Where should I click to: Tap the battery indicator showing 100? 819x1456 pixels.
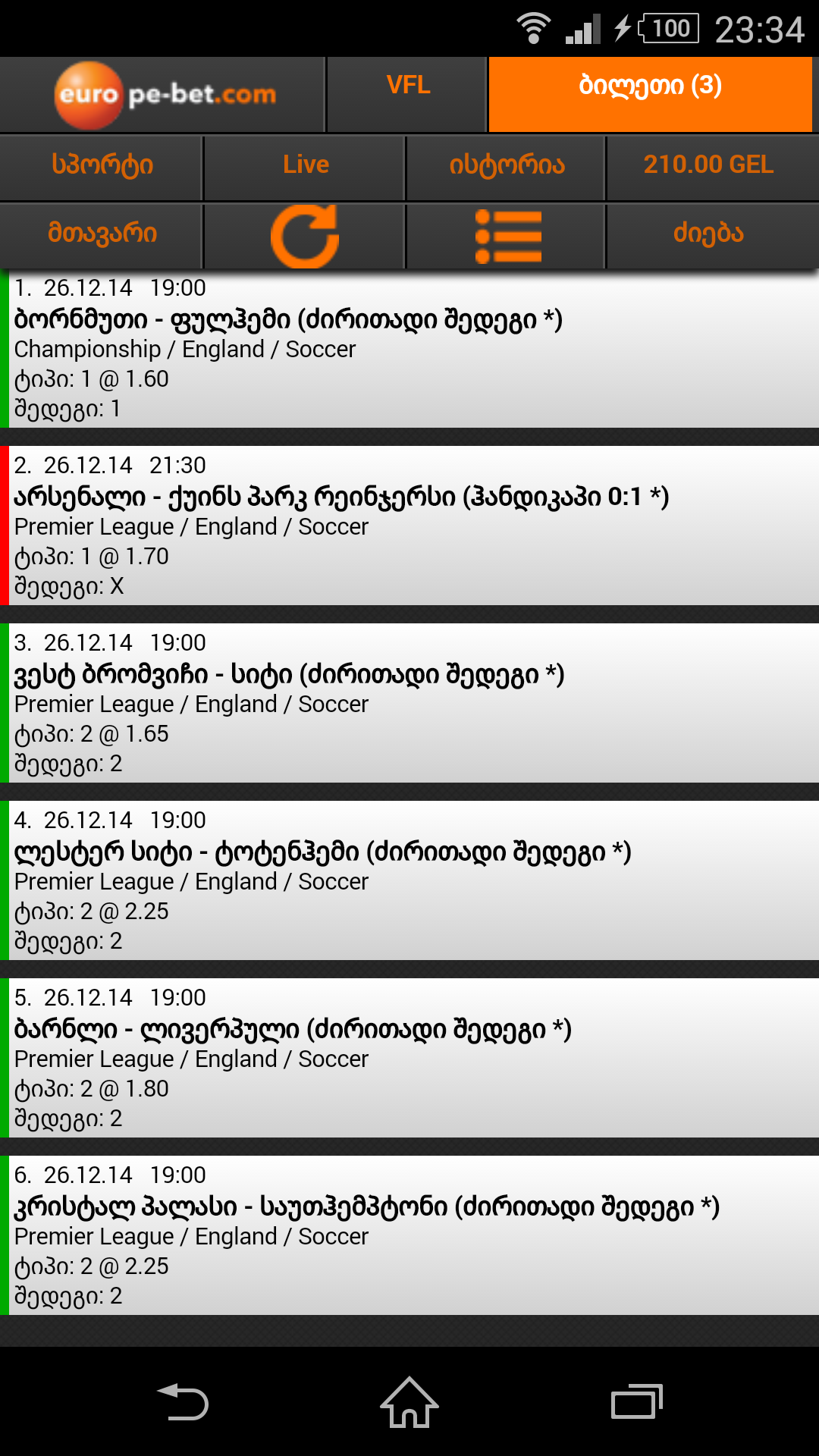coord(670,28)
